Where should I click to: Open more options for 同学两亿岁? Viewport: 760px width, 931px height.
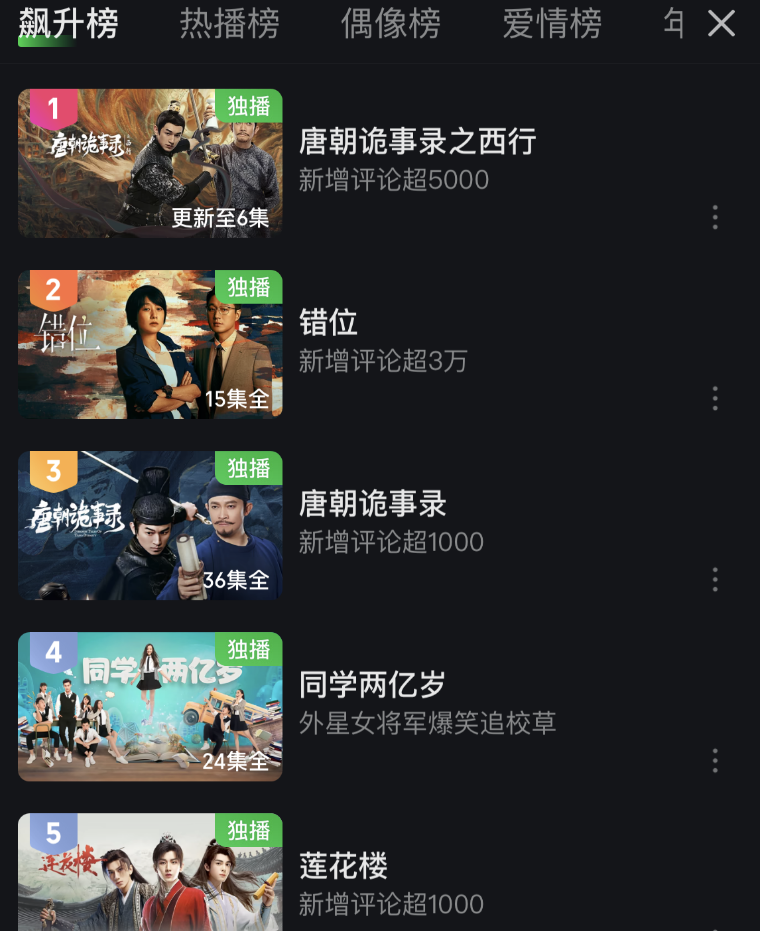click(714, 760)
